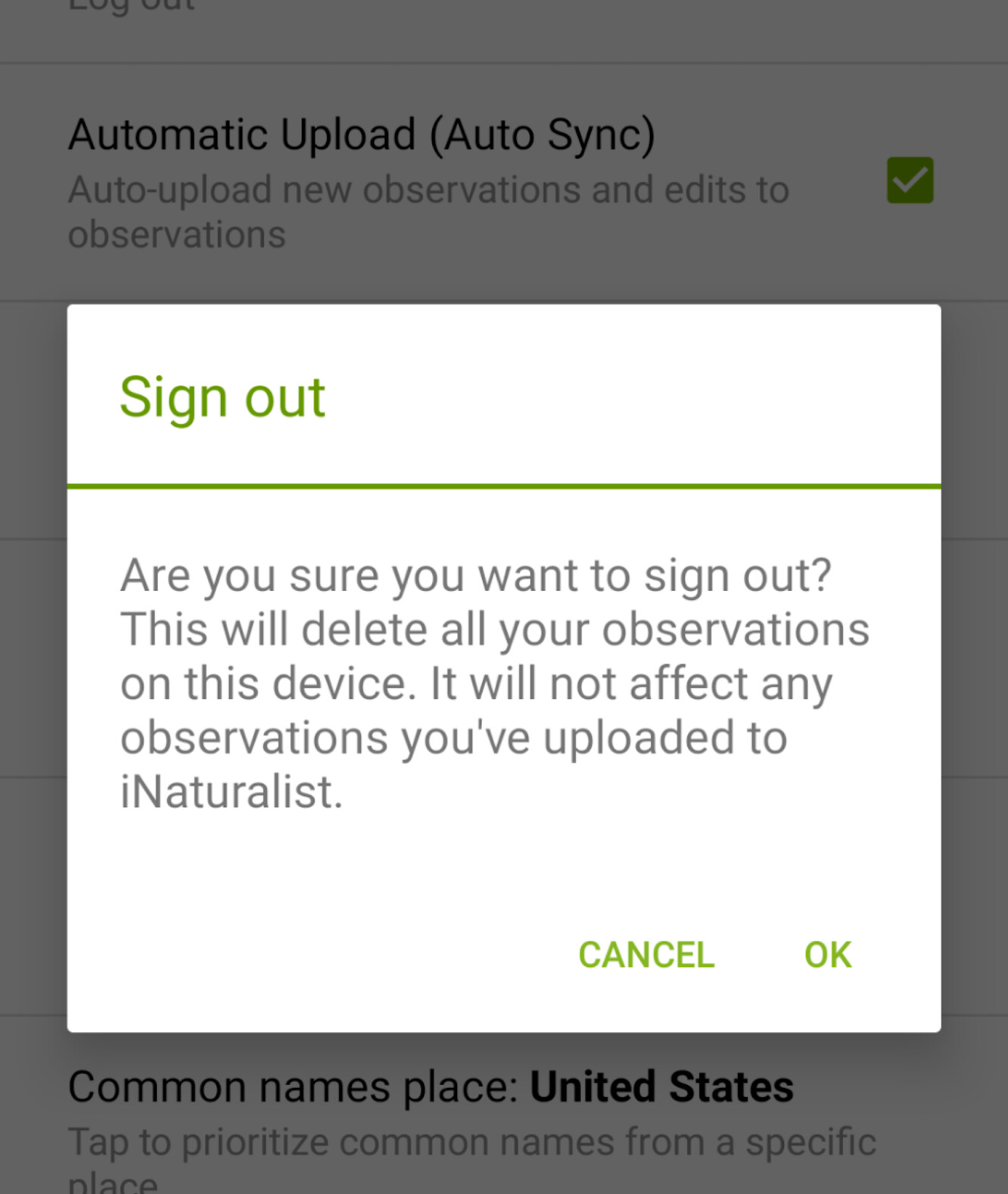Cancel the sign out dialog
The image size is (1008, 1194).
coord(646,954)
